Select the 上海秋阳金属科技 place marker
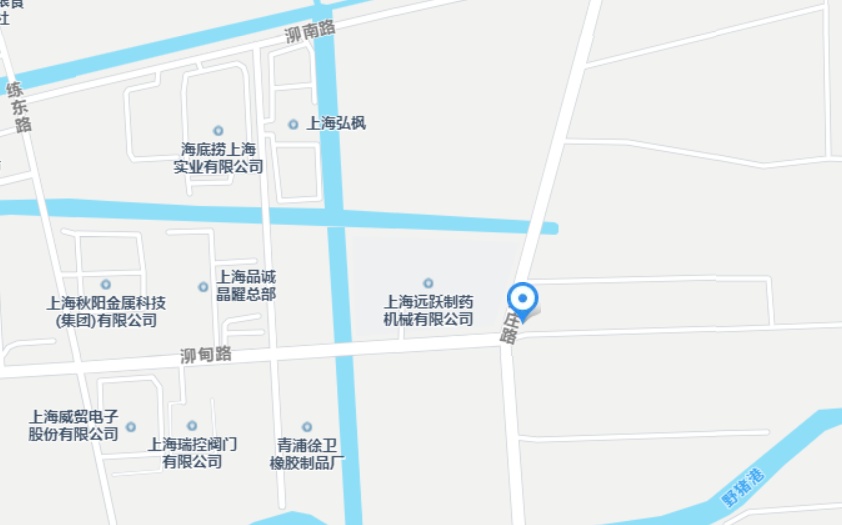This screenshot has width=842, height=525. click(x=106, y=284)
